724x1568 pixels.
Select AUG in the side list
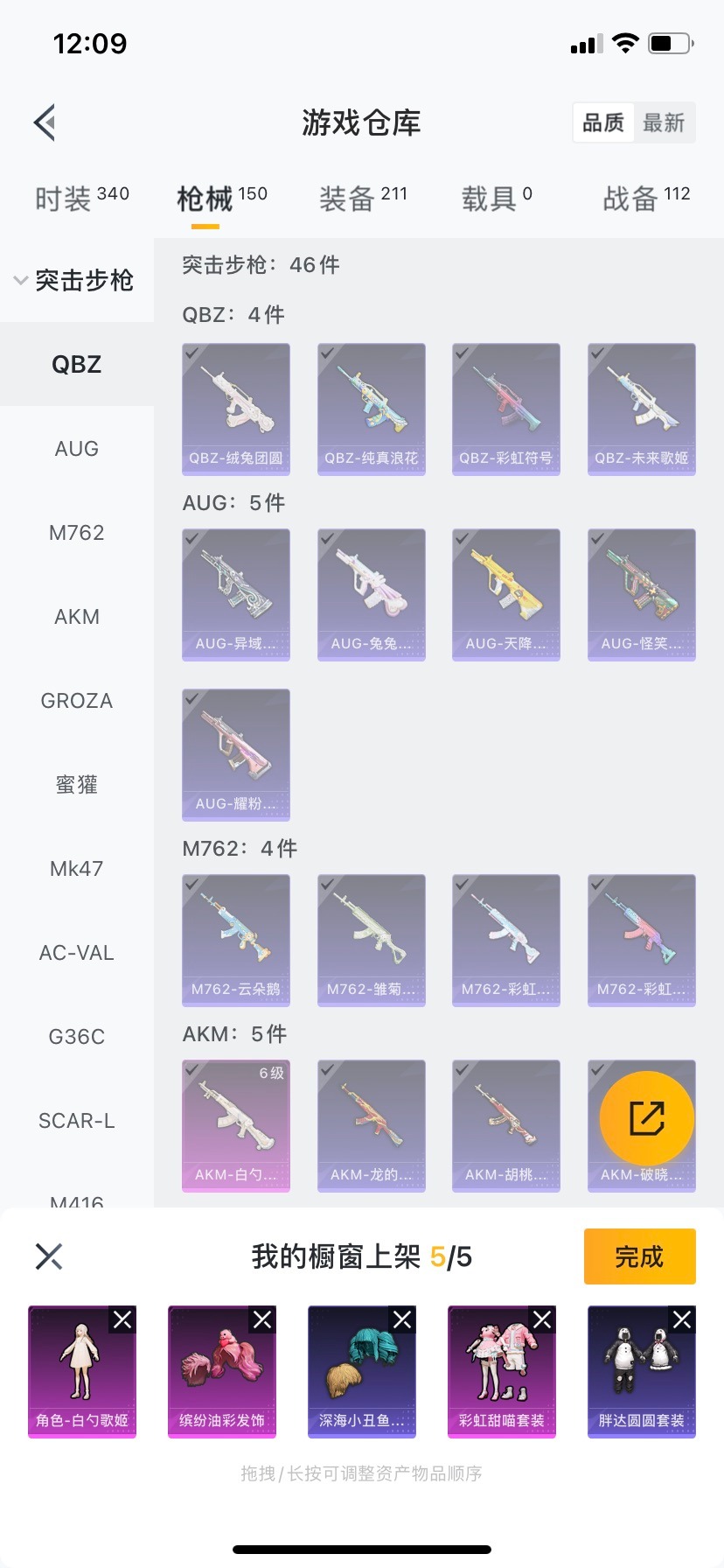pyautogui.click(x=77, y=449)
